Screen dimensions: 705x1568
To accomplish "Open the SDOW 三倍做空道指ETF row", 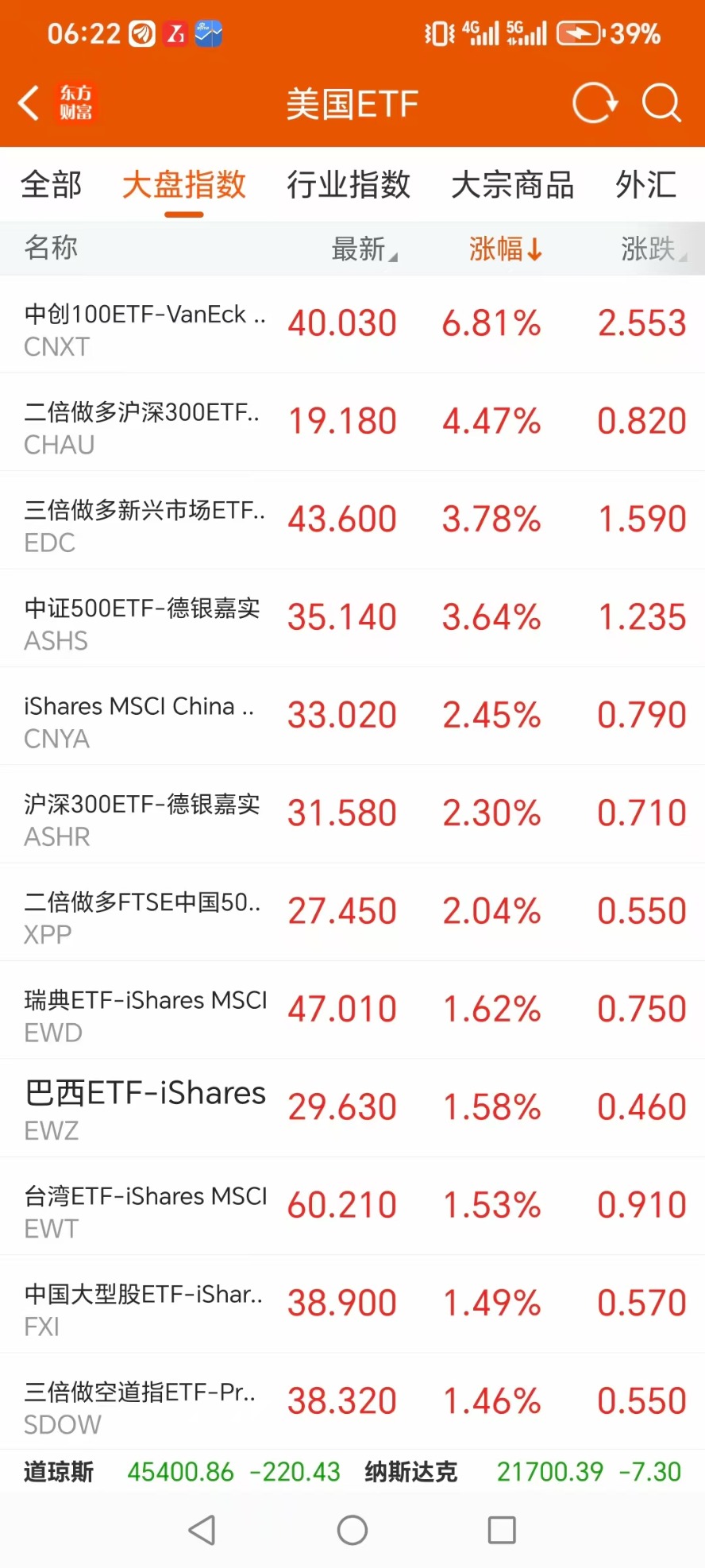I will click(x=352, y=1402).
